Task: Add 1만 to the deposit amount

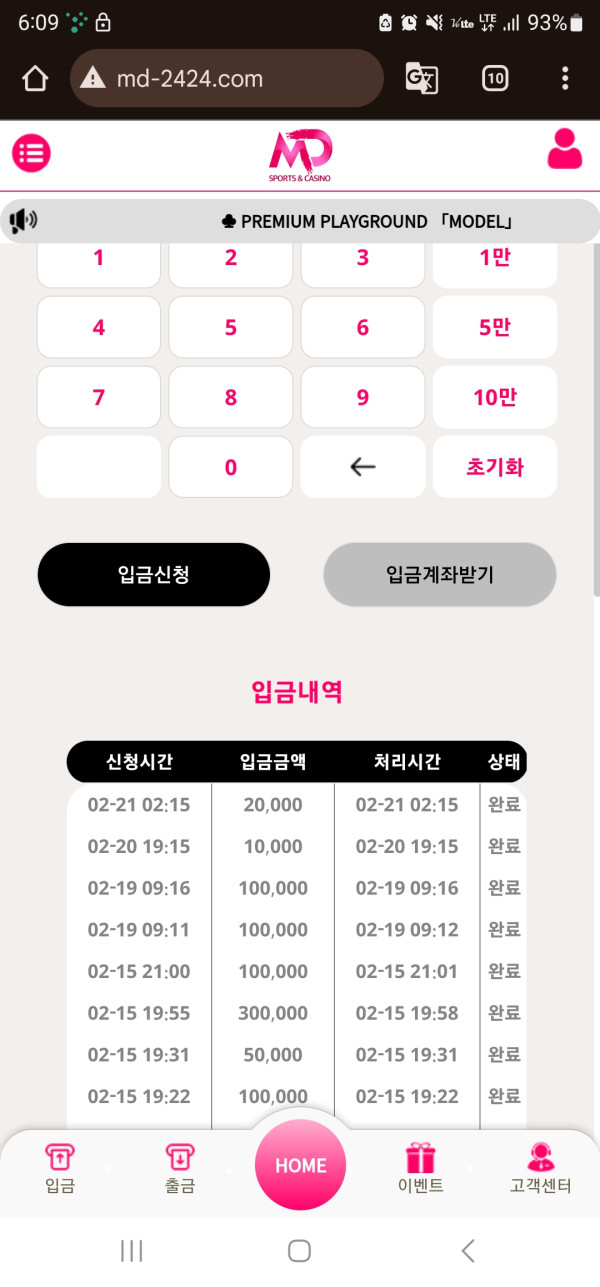Action: (494, 258)
